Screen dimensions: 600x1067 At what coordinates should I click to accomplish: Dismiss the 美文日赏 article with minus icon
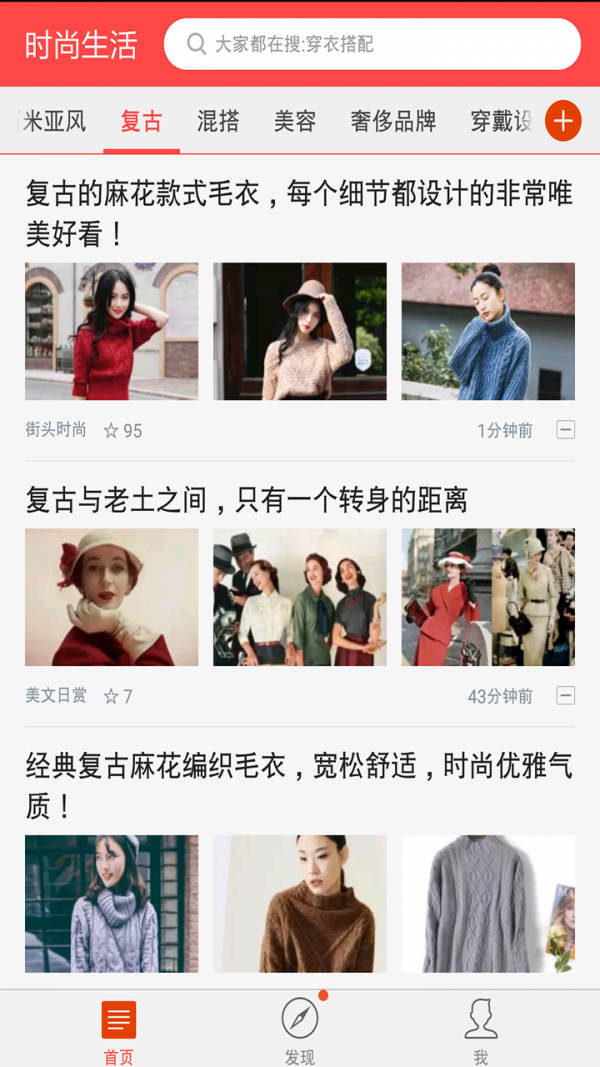[x=566, y=696]
